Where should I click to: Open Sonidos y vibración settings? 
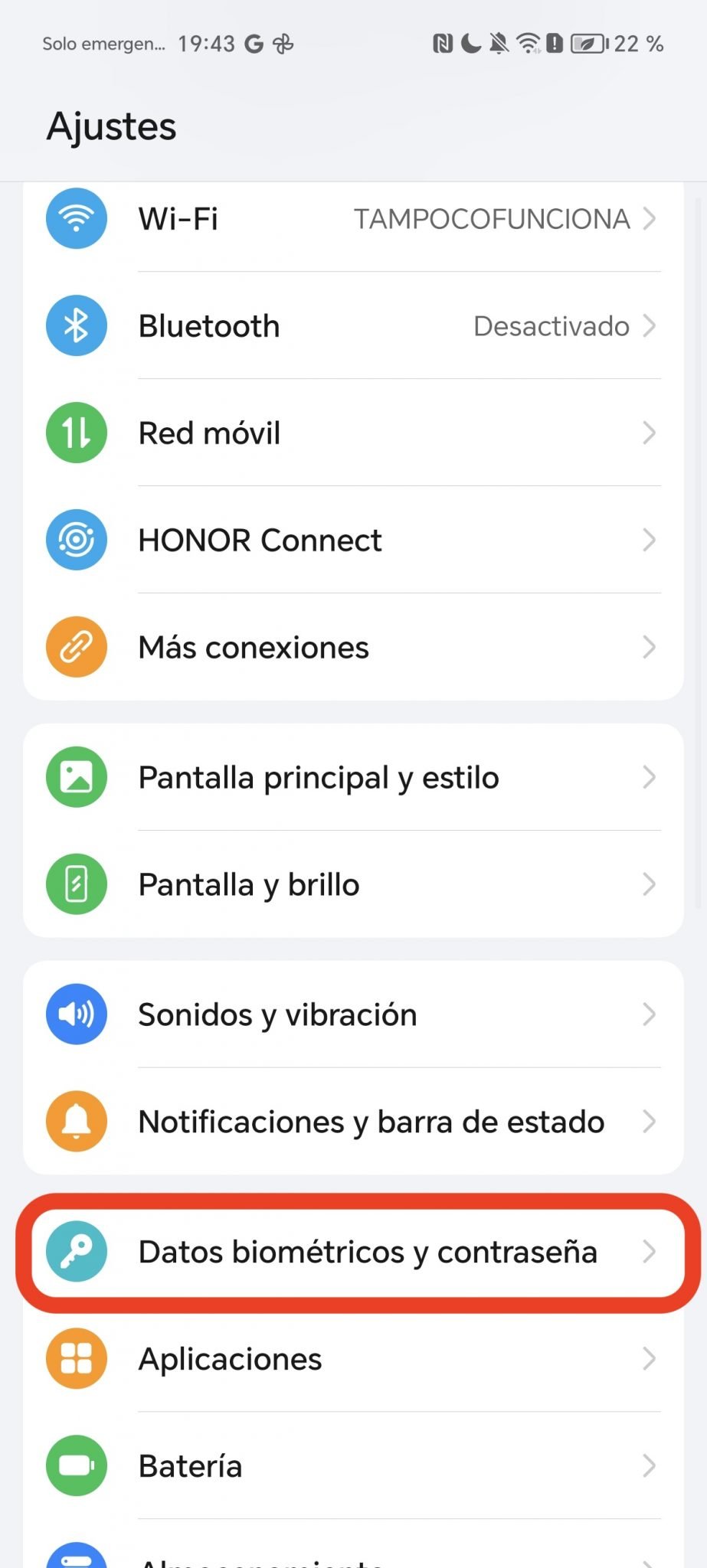pos(277,1014)
